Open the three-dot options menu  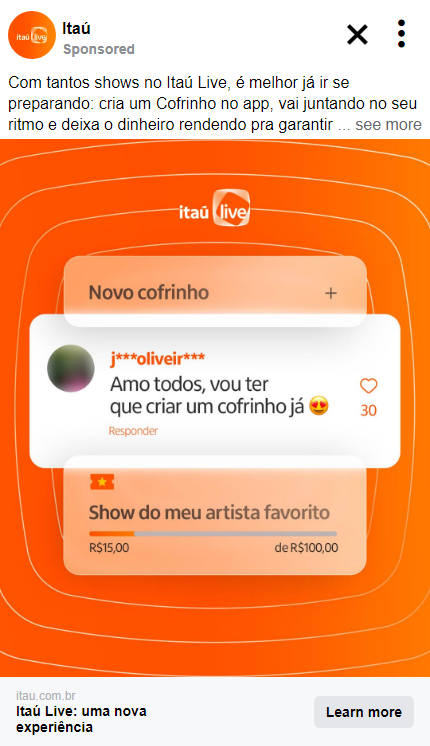point(401,34)
